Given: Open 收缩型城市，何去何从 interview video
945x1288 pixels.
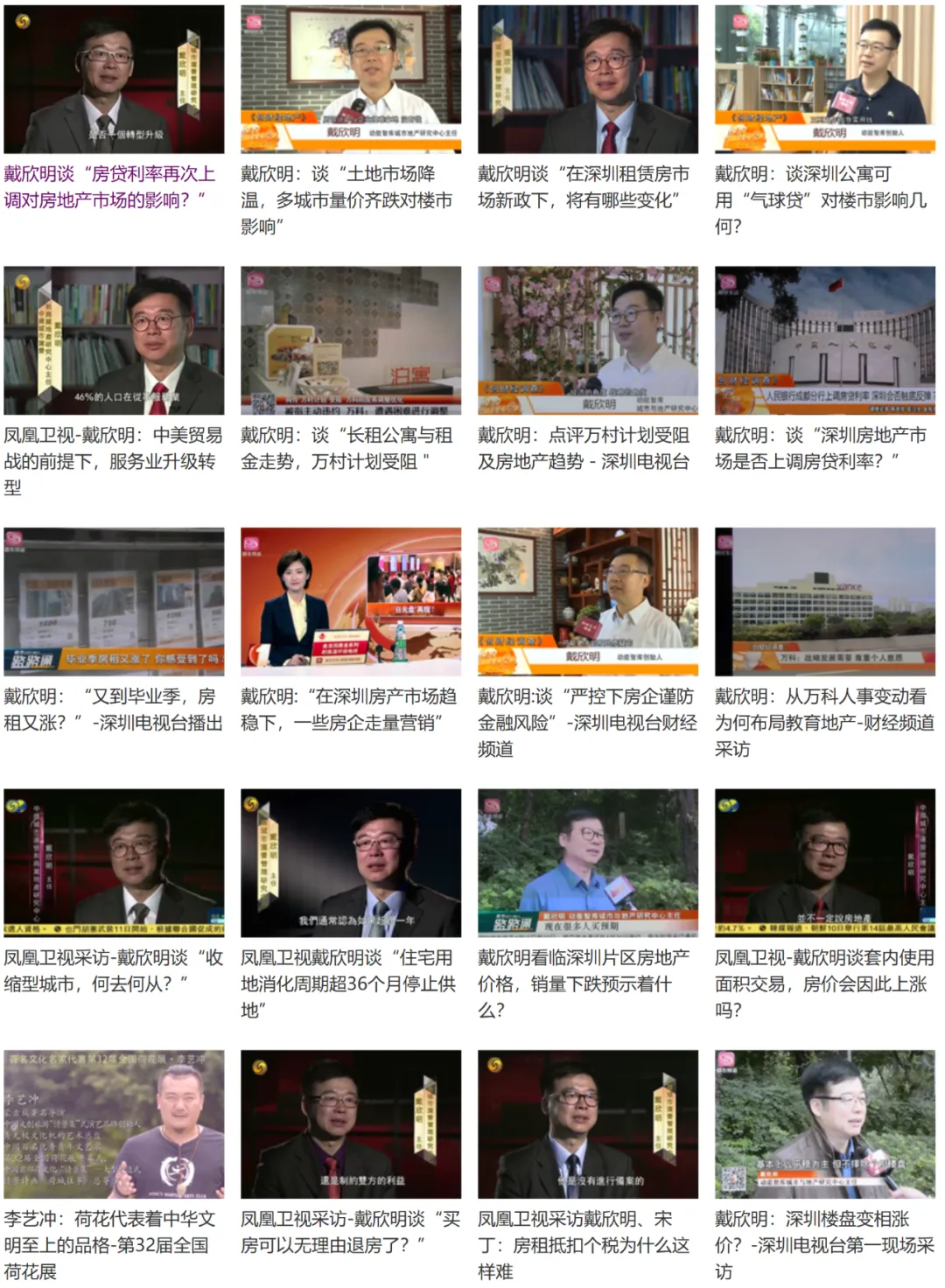Looking at the screenshot, I should tap(114, 863).
